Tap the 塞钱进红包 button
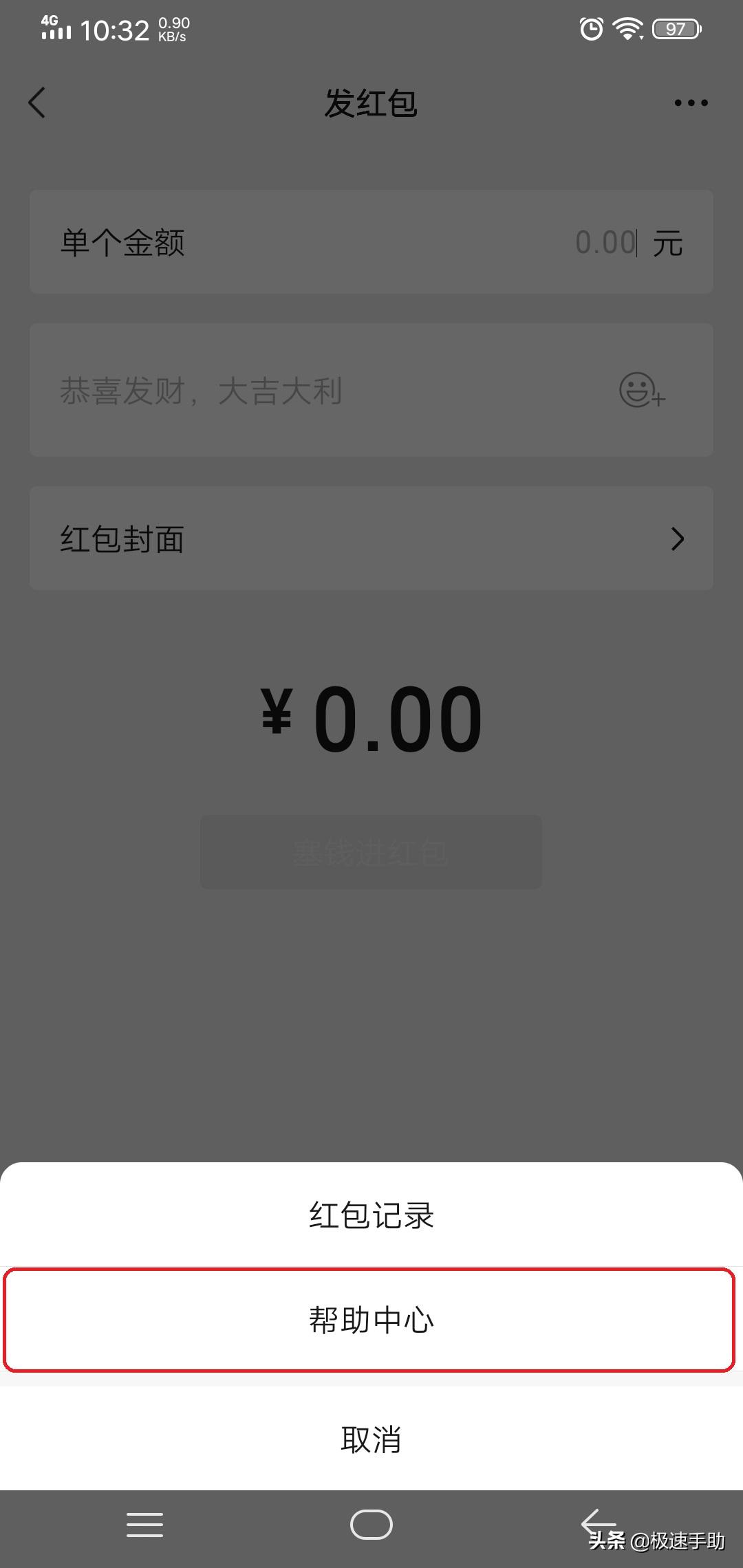Screen dimensions: 743x1568 tap(370, 851)
